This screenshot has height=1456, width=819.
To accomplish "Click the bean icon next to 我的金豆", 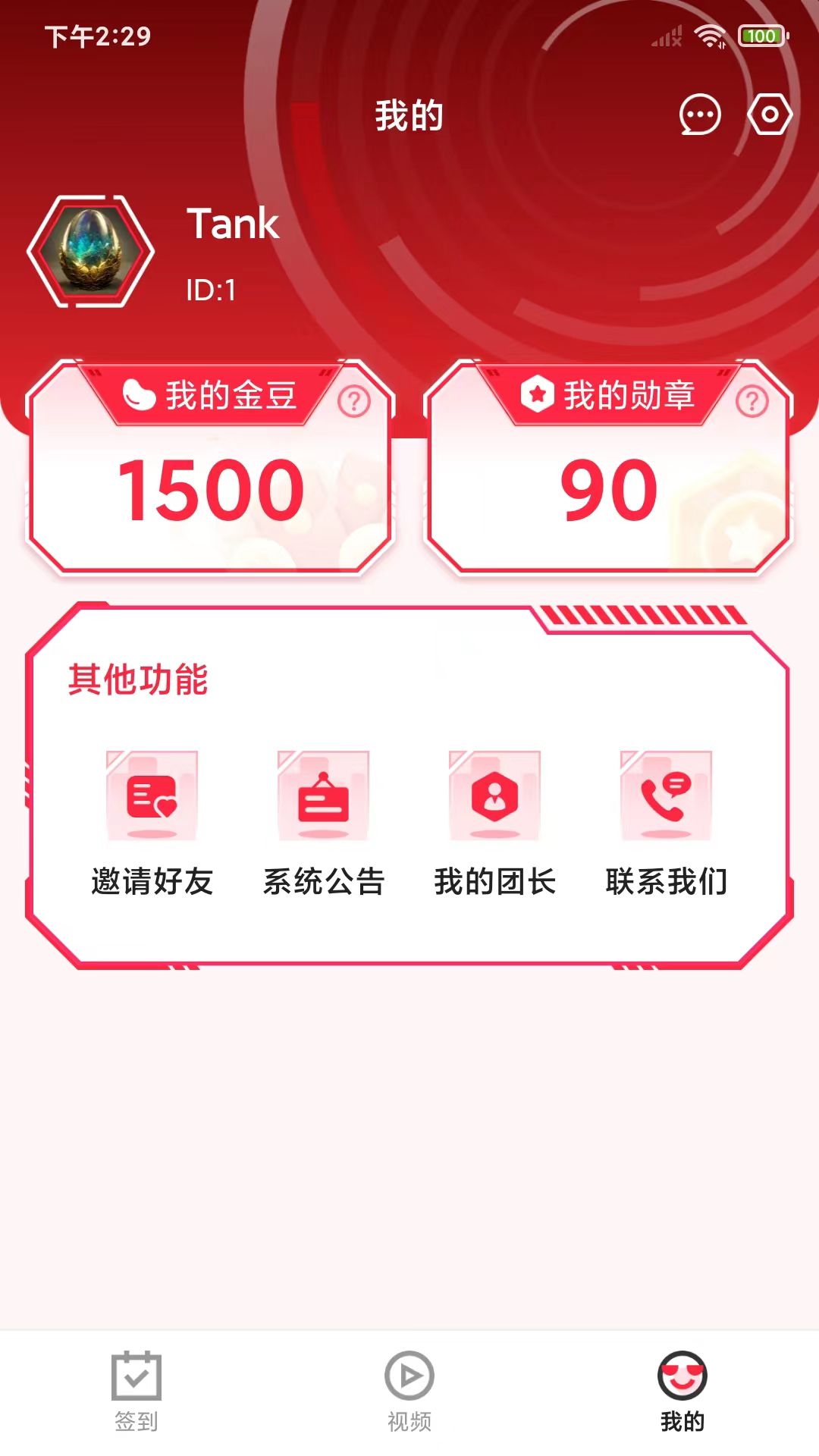I will pos(138,395).
